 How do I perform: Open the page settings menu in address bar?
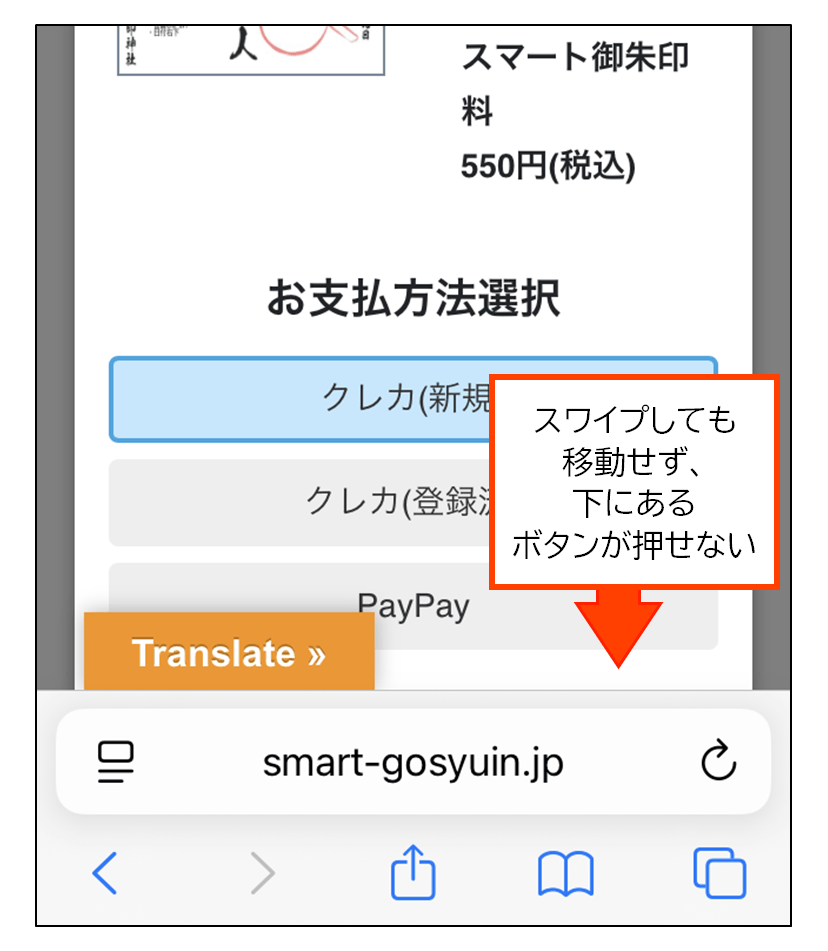point(117,763)
